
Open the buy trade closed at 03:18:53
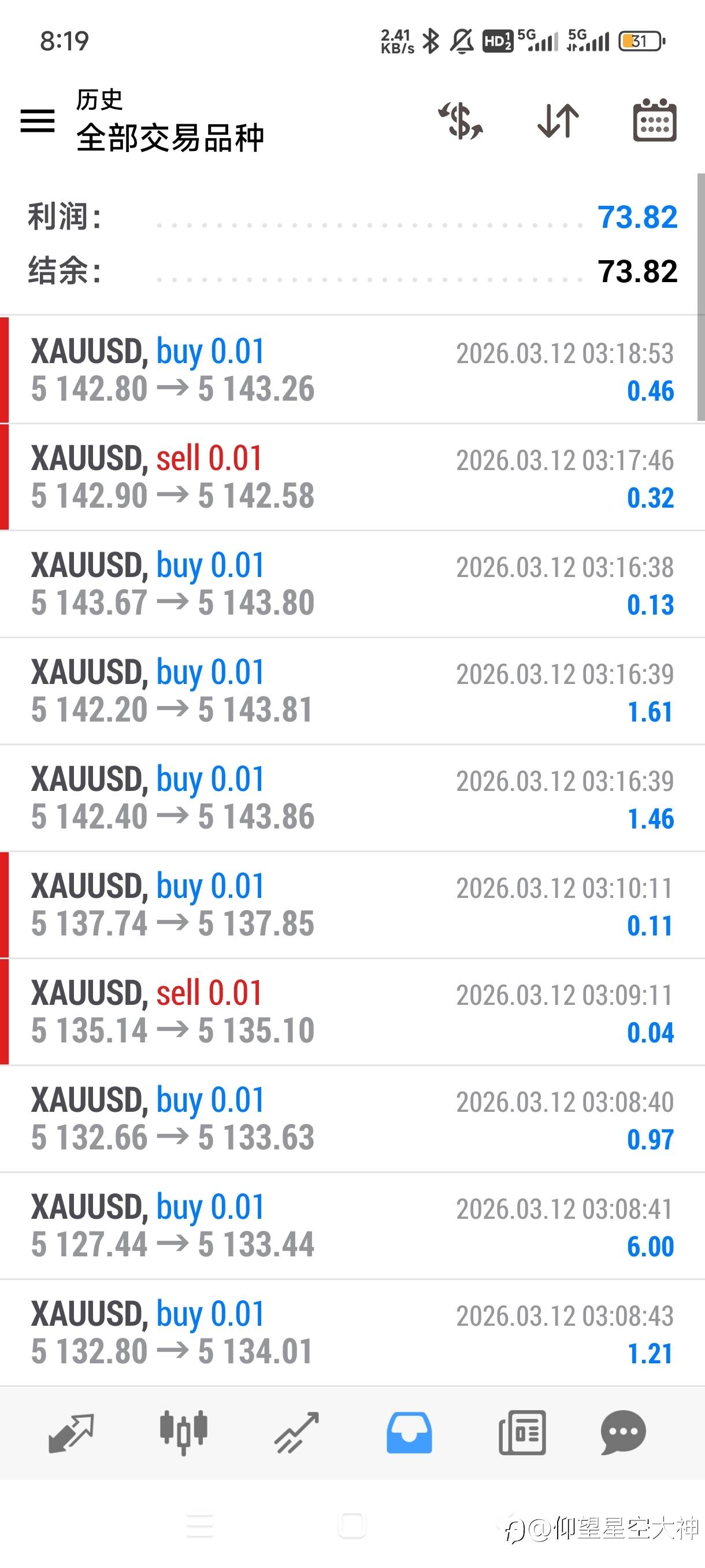(x=352, y=369)
